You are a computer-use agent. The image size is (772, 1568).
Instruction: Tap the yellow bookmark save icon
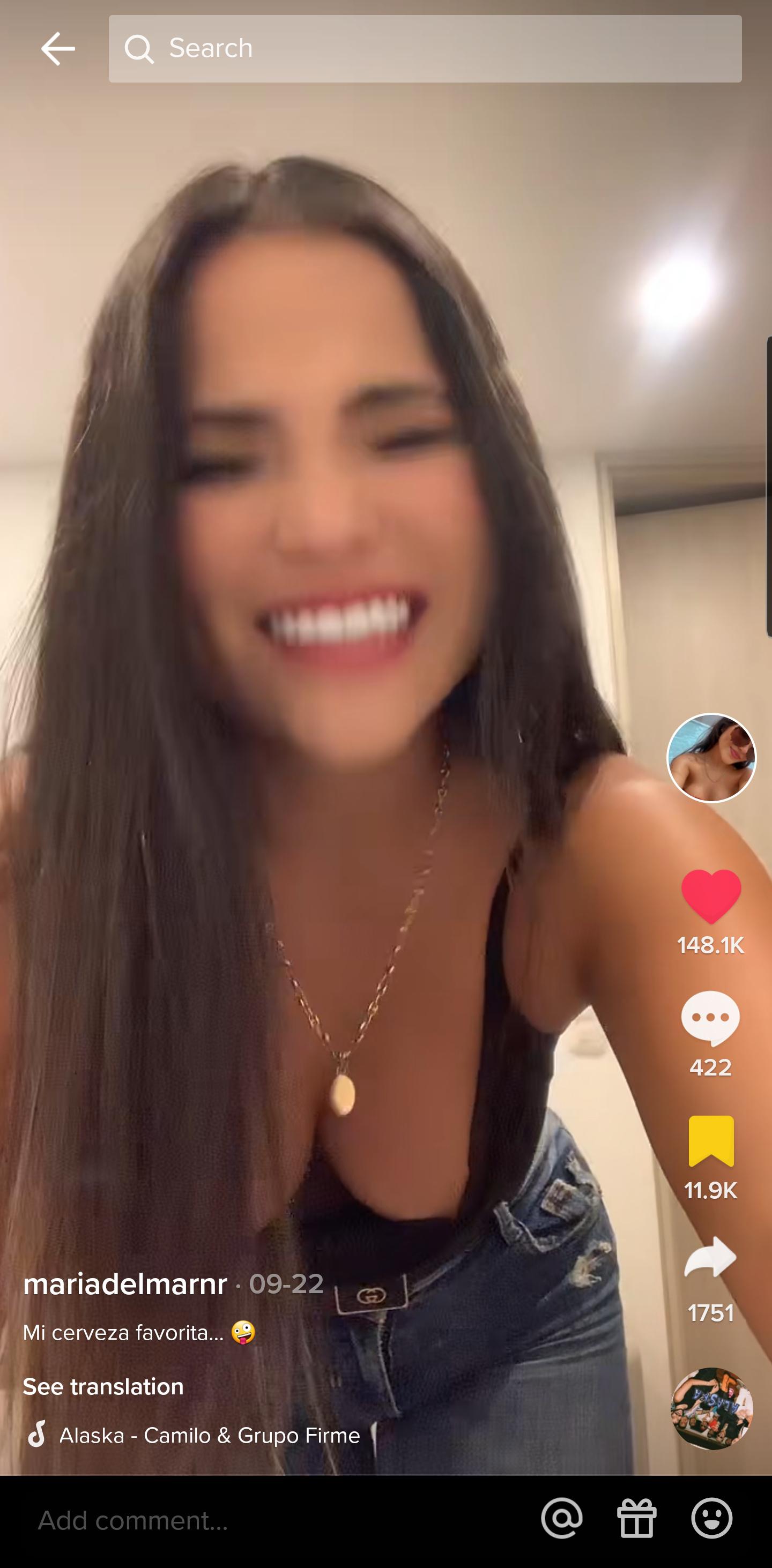710,1141
